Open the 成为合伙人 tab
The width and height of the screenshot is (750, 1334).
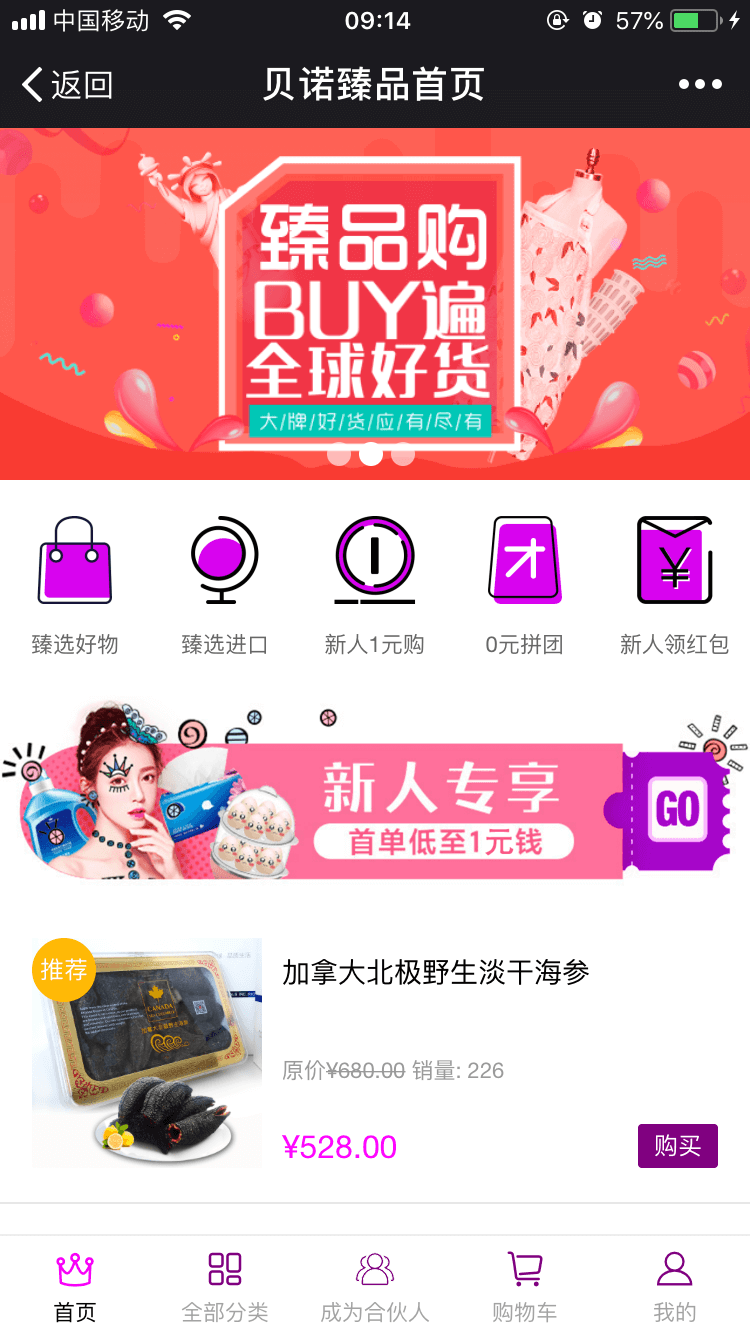tap(375, 1285)
